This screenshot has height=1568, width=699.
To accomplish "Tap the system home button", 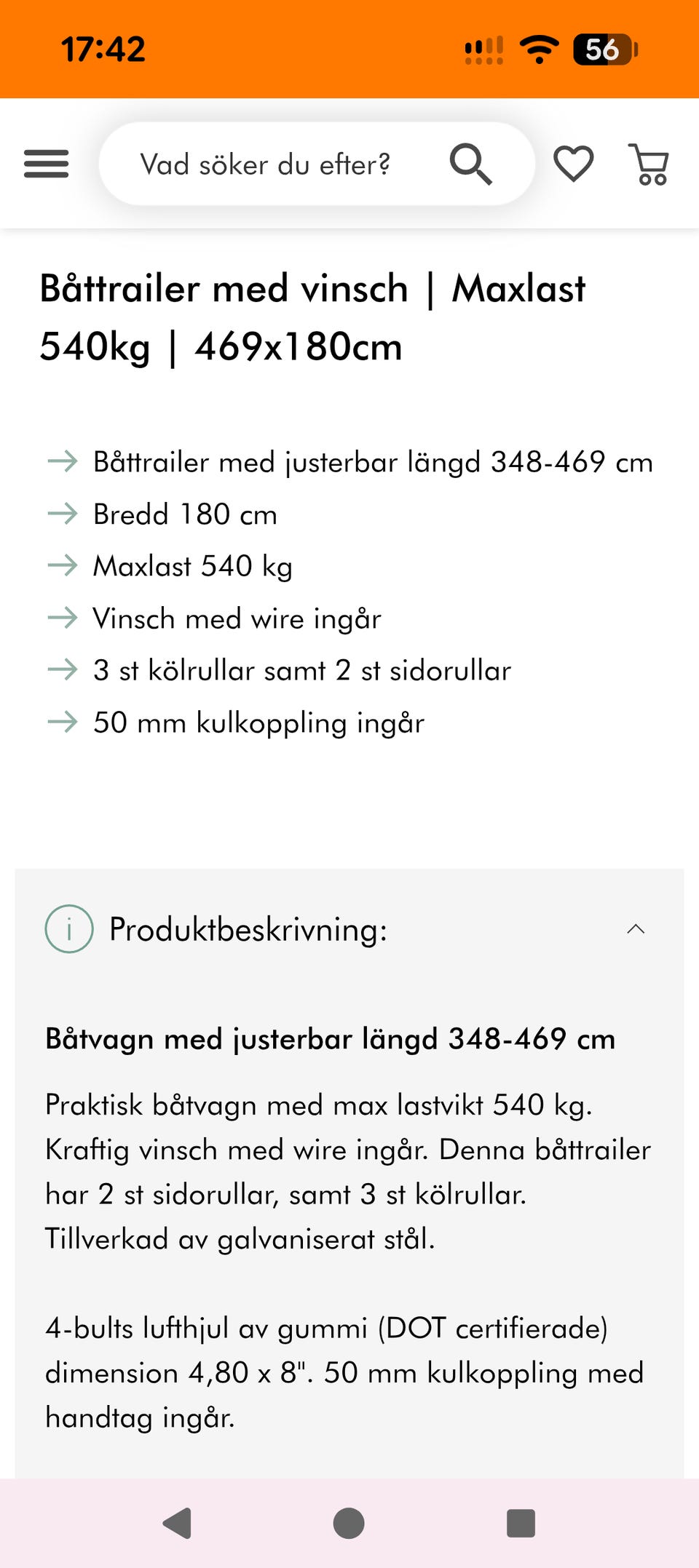I will tap(349, 1523).
